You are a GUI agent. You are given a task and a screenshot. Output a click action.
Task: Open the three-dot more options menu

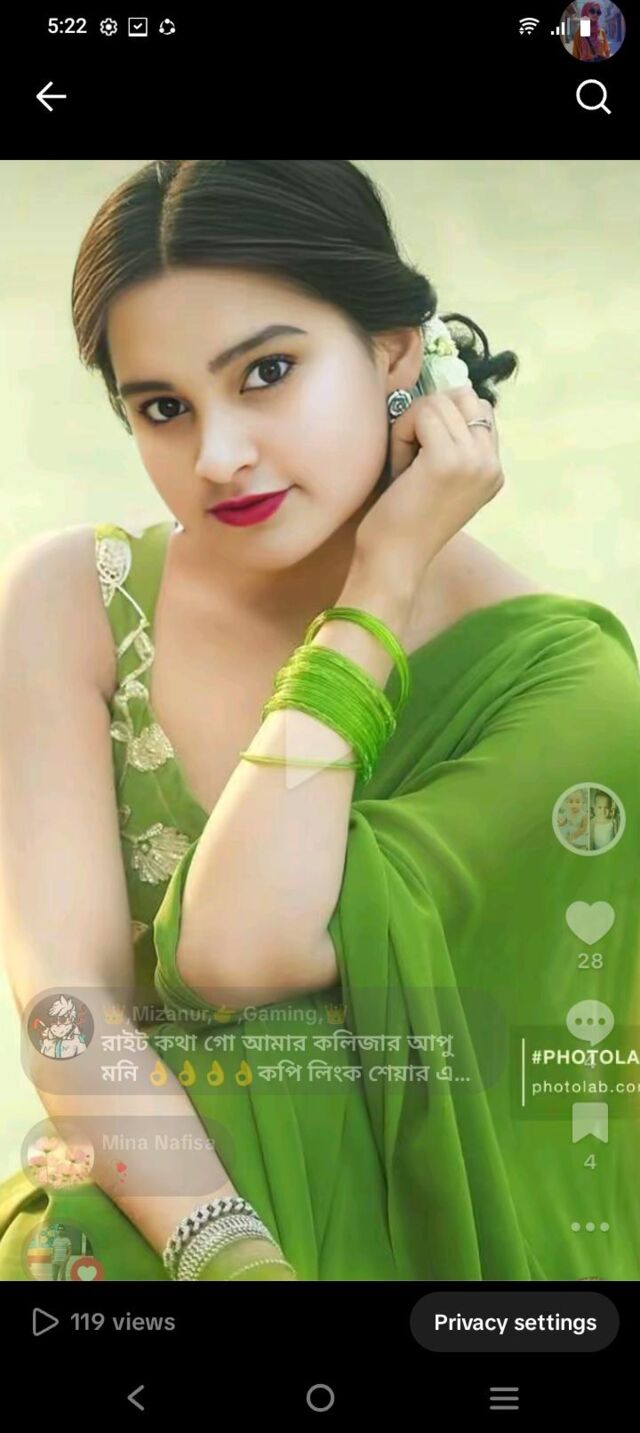[x=590, y=1227]
